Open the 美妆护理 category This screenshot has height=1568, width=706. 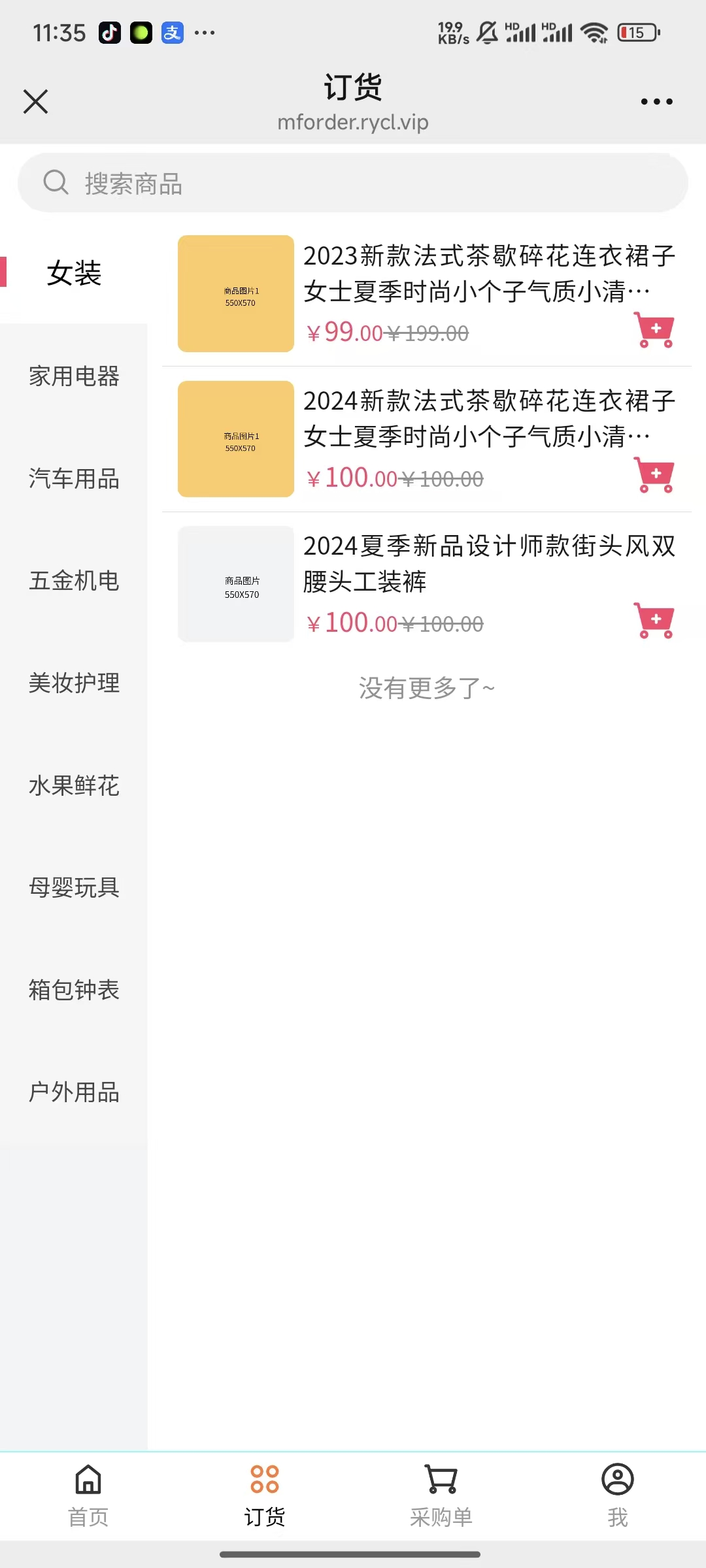[x=74, y=683]
